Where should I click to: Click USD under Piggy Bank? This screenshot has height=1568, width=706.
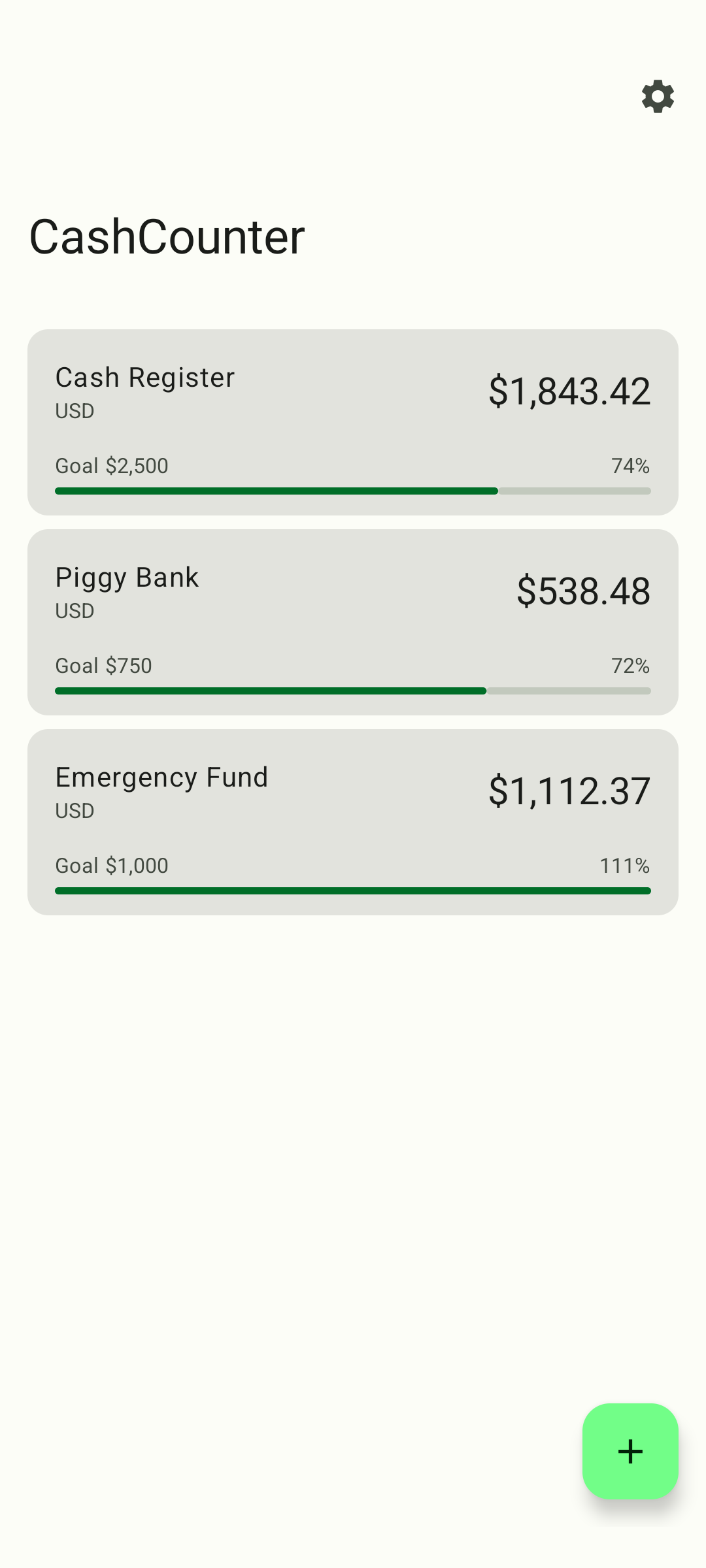pos(75,611)
